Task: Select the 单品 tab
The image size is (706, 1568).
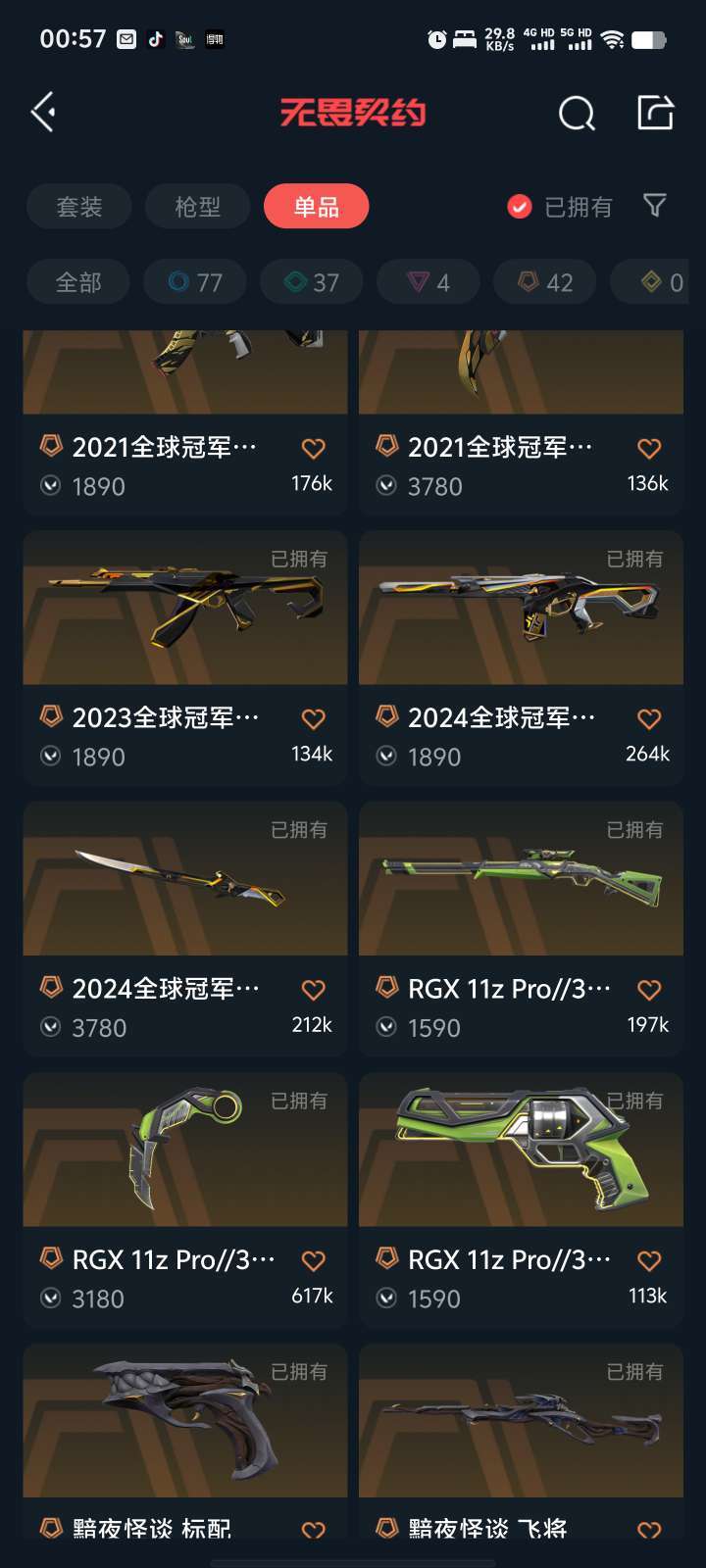Action: (316, 207)
